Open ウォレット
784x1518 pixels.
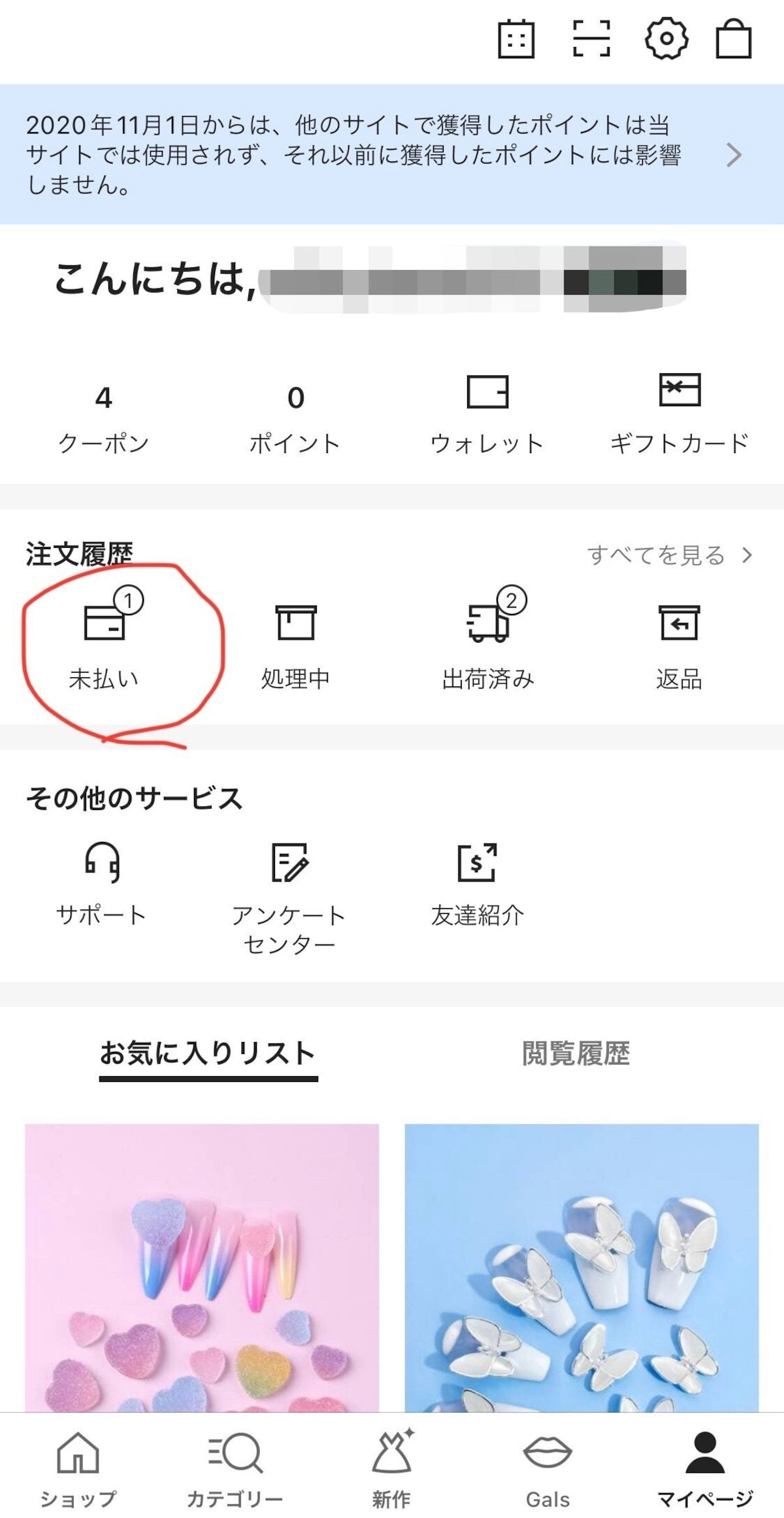(x=487, y=413)
